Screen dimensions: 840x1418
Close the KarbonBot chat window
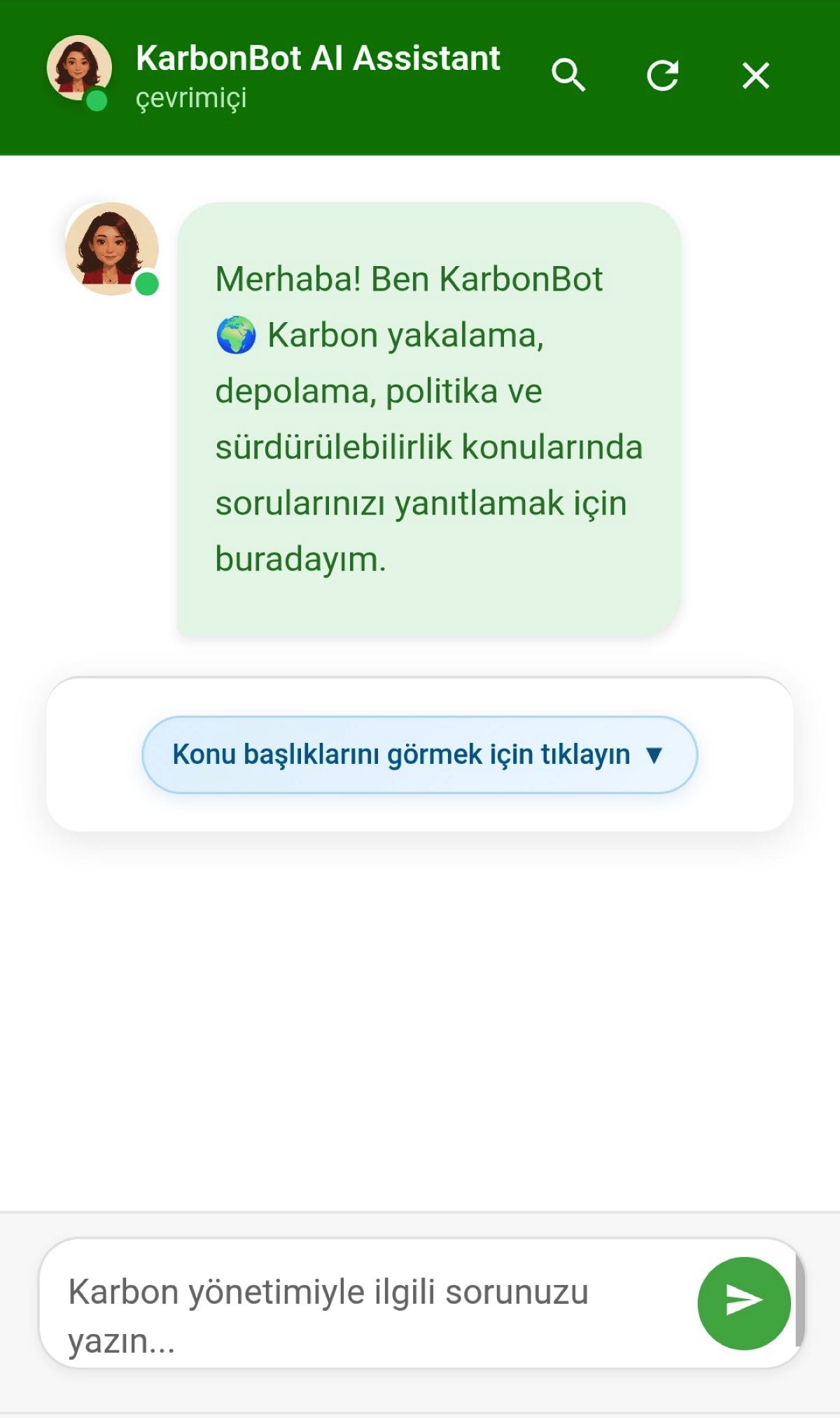coord(755,75)
